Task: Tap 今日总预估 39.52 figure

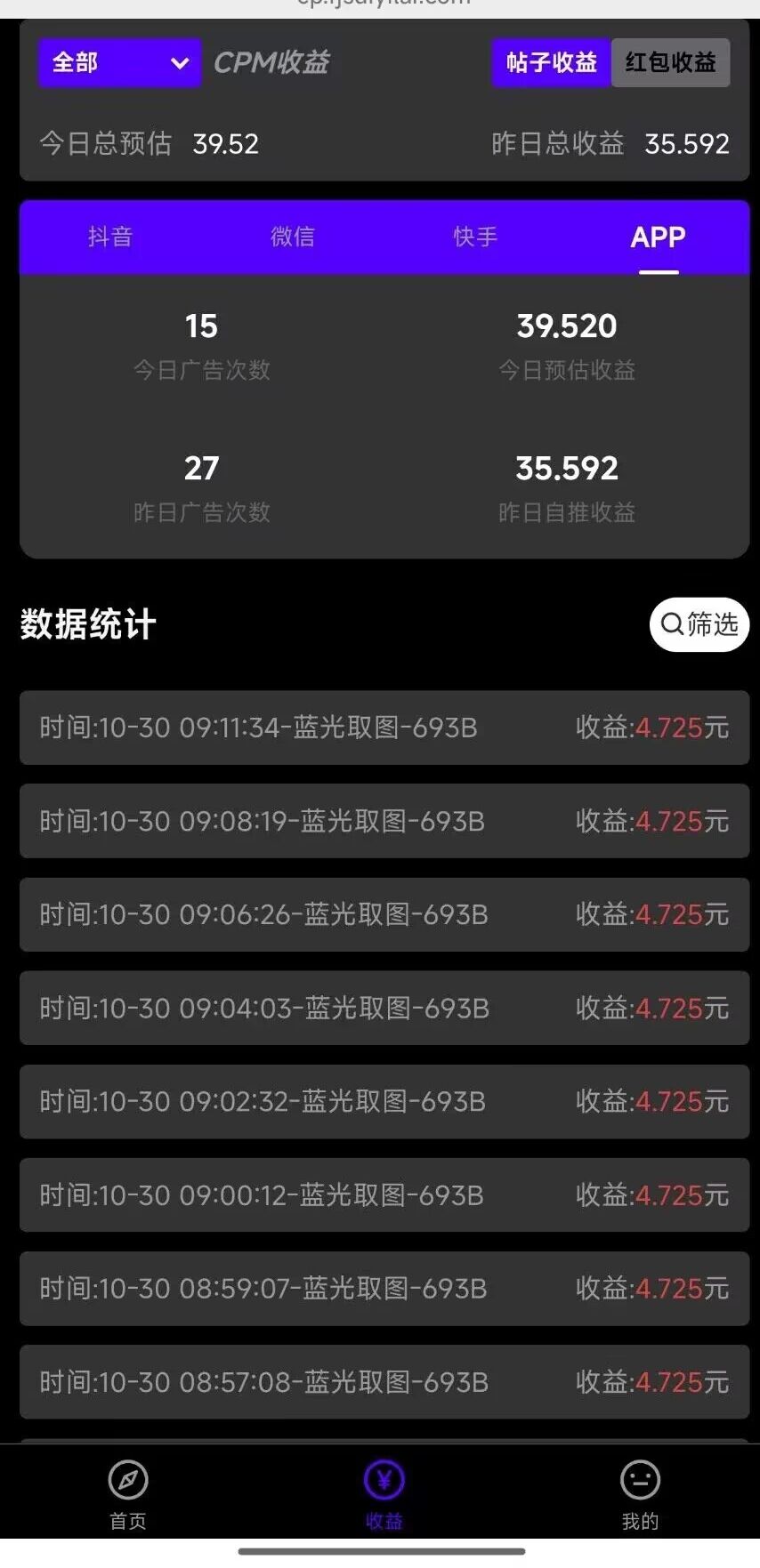Action: (226, 143)
